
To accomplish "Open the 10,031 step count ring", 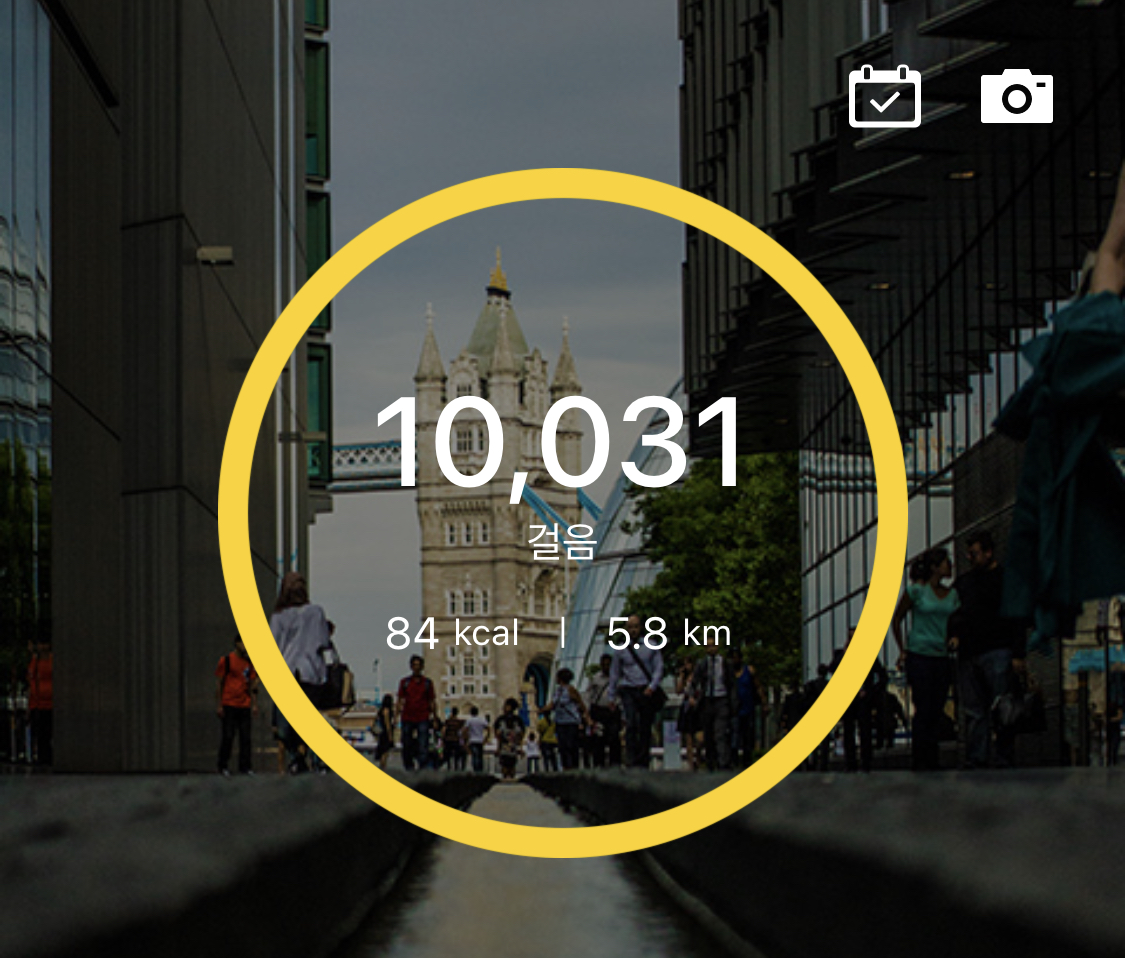I will pos(563,512).
